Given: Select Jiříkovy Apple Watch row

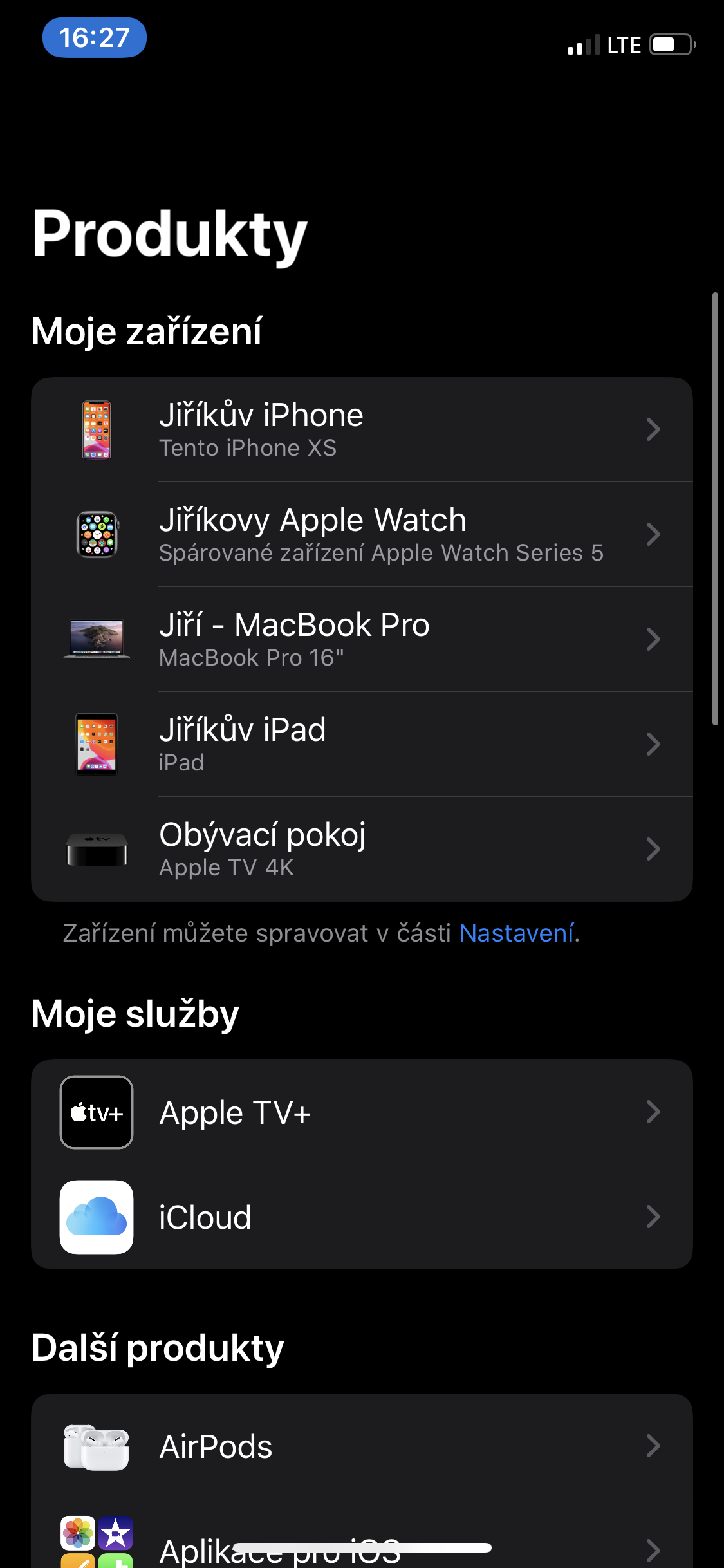Looking at the screenshot, I should 362,535.
